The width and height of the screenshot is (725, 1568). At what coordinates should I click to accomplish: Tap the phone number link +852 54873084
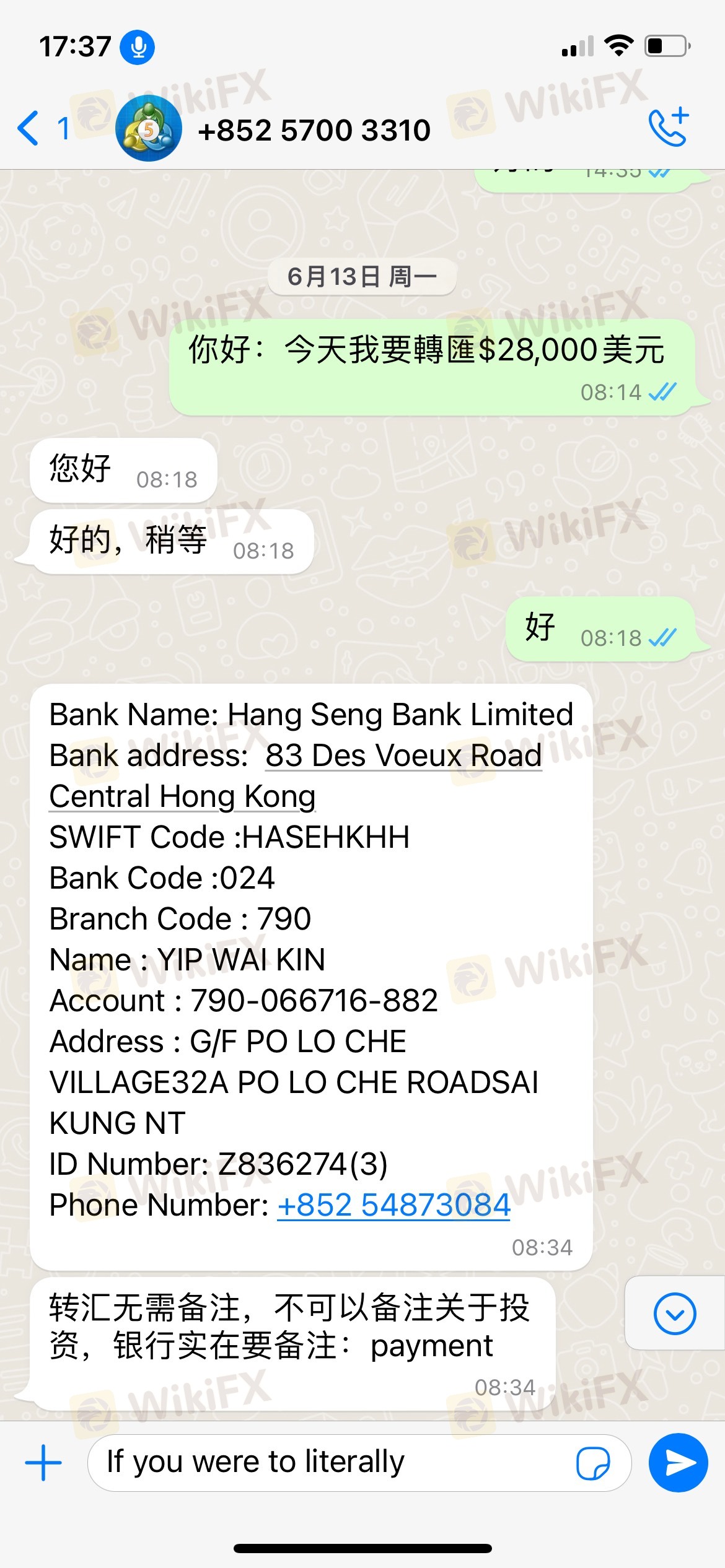point(393,1205)
